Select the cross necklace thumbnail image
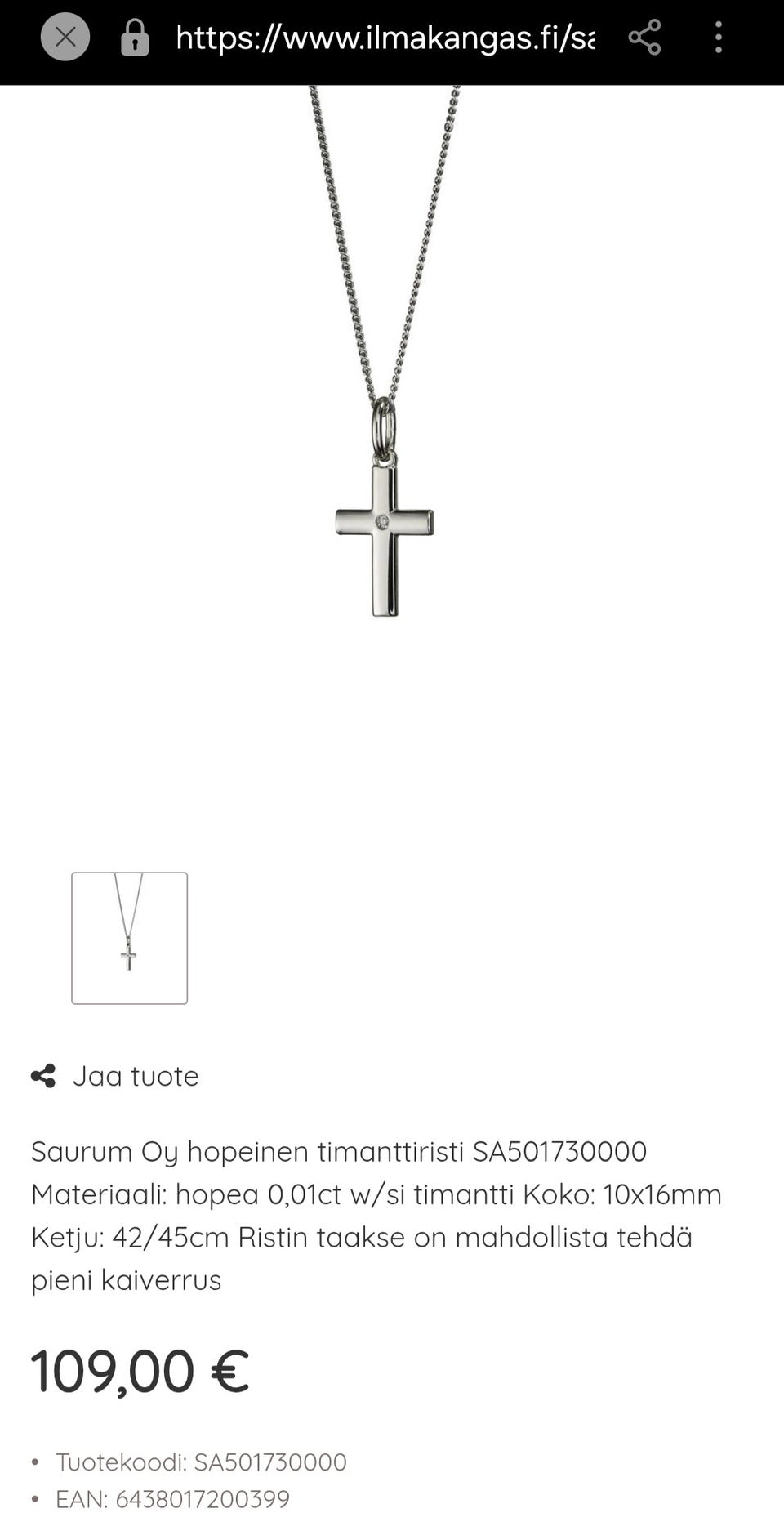 coord(129,938)
